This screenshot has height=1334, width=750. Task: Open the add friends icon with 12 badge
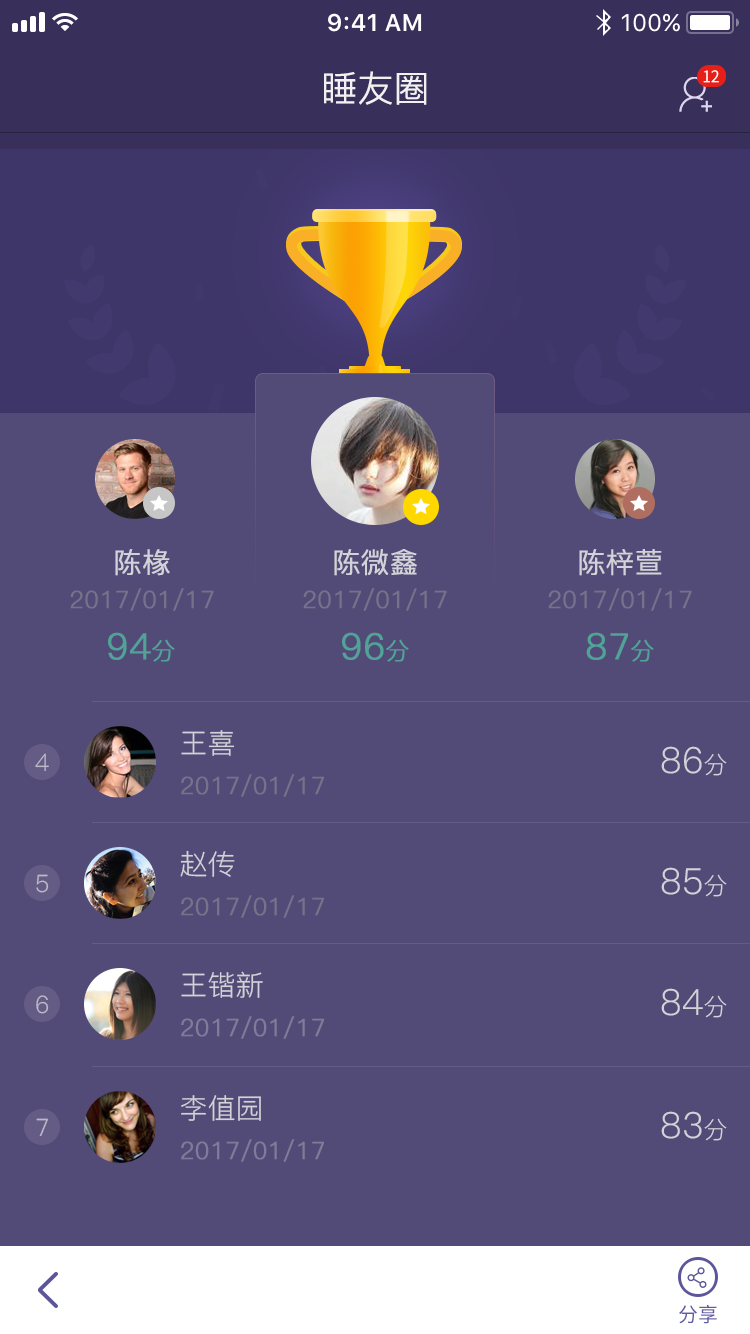tap(694, 95)
